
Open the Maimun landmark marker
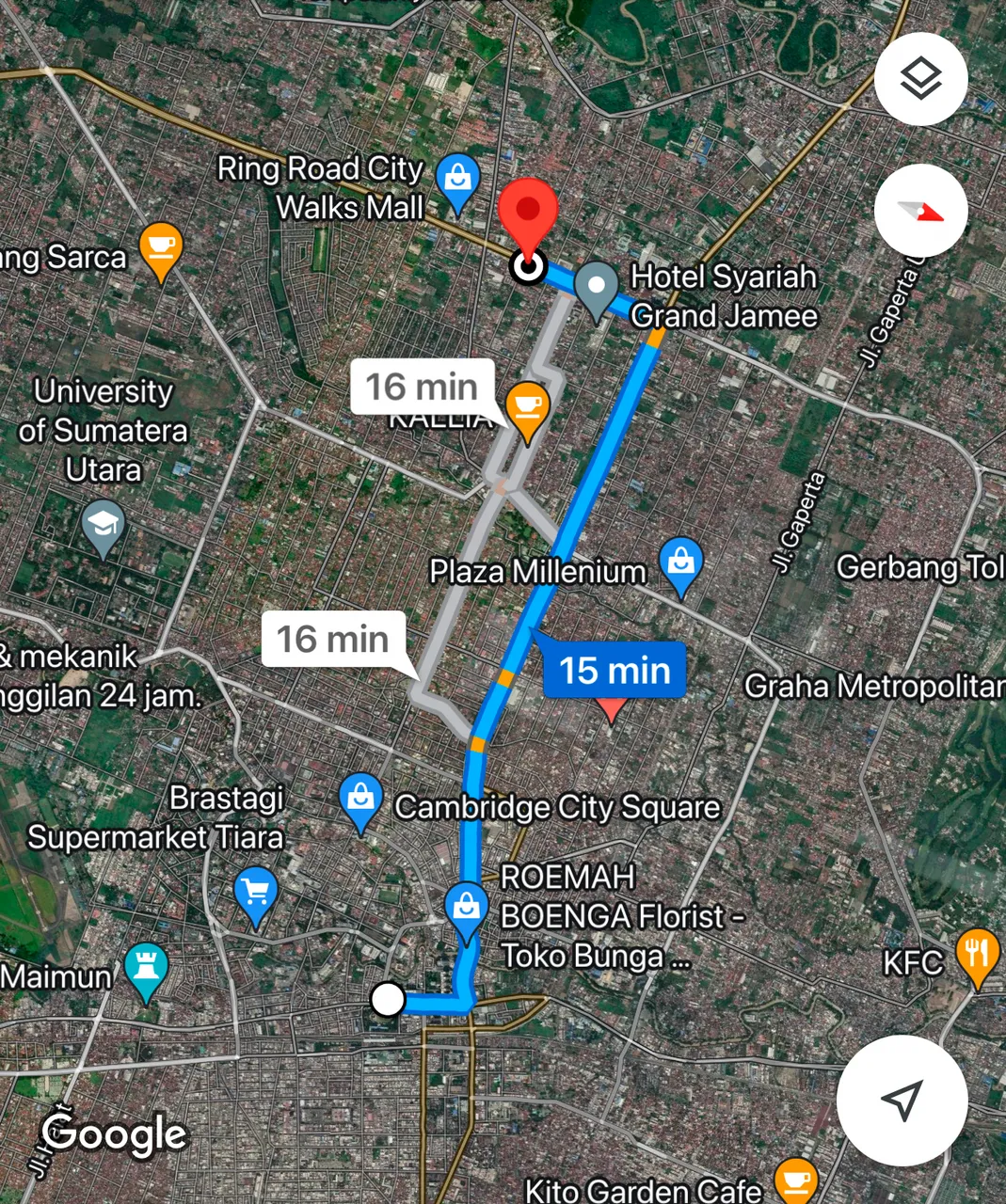pos(146,969)
